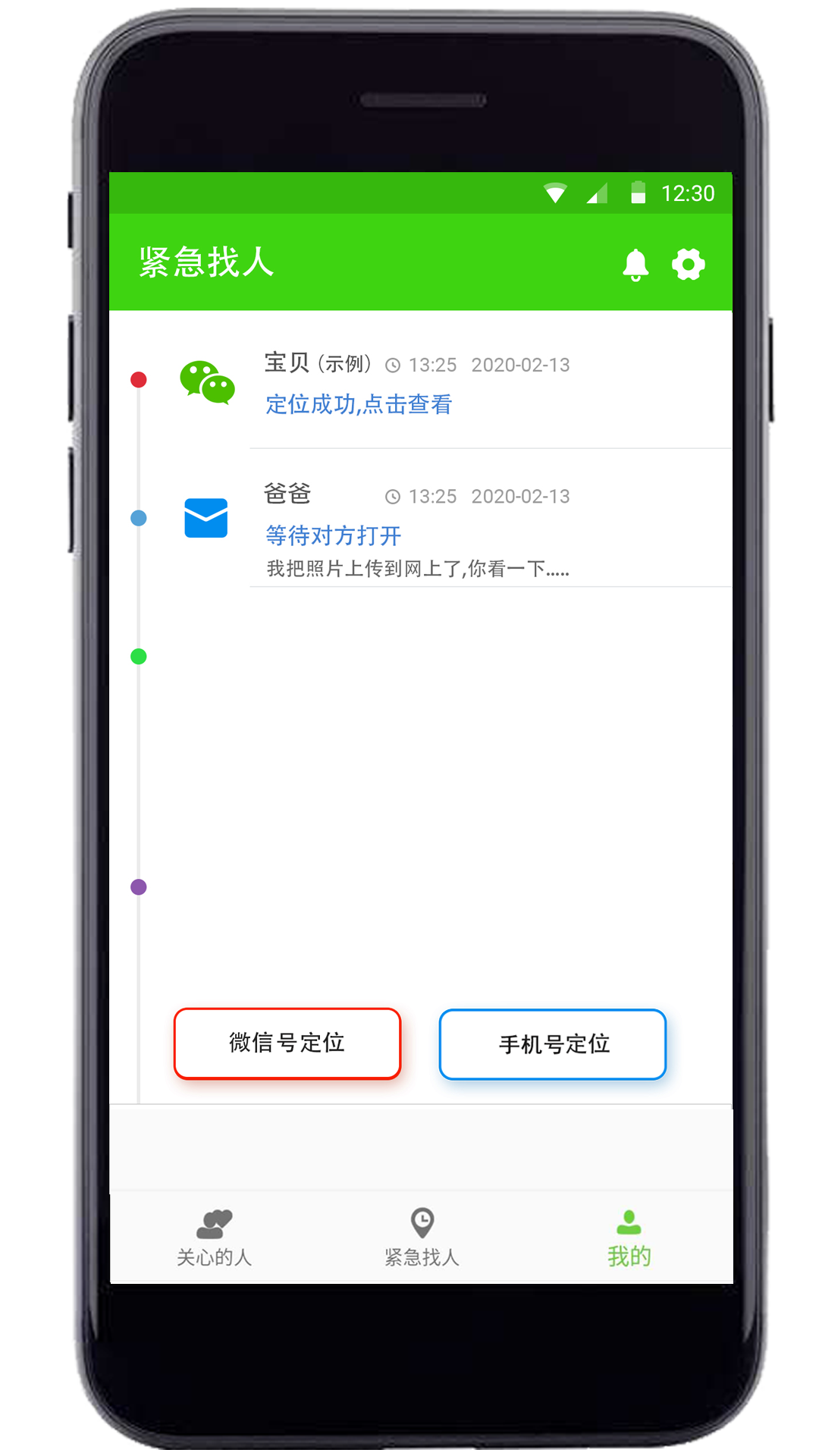Open the settings gear
This screenshot has height=1456, width=819.
pos(688,265)
